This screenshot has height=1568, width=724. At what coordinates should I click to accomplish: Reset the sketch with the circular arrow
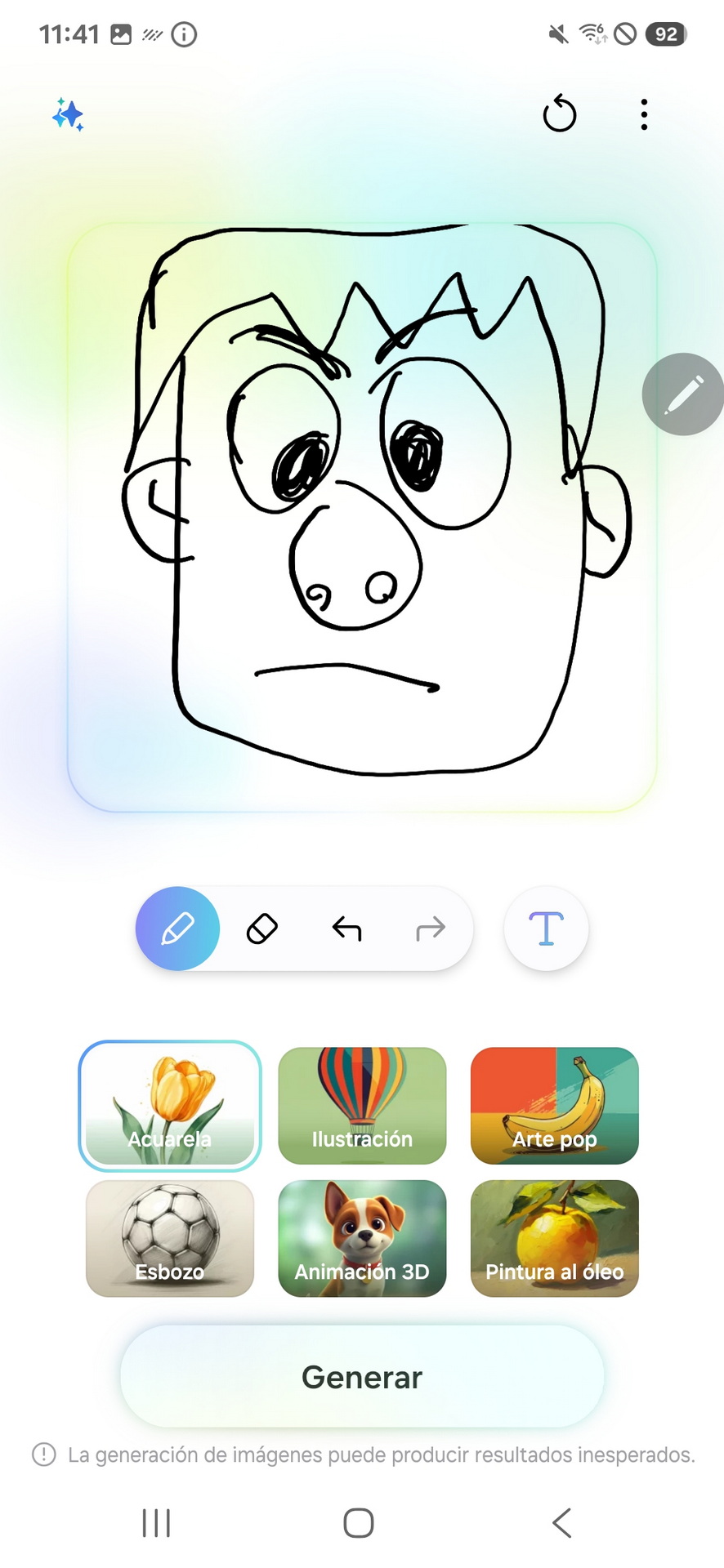[560, 114]
